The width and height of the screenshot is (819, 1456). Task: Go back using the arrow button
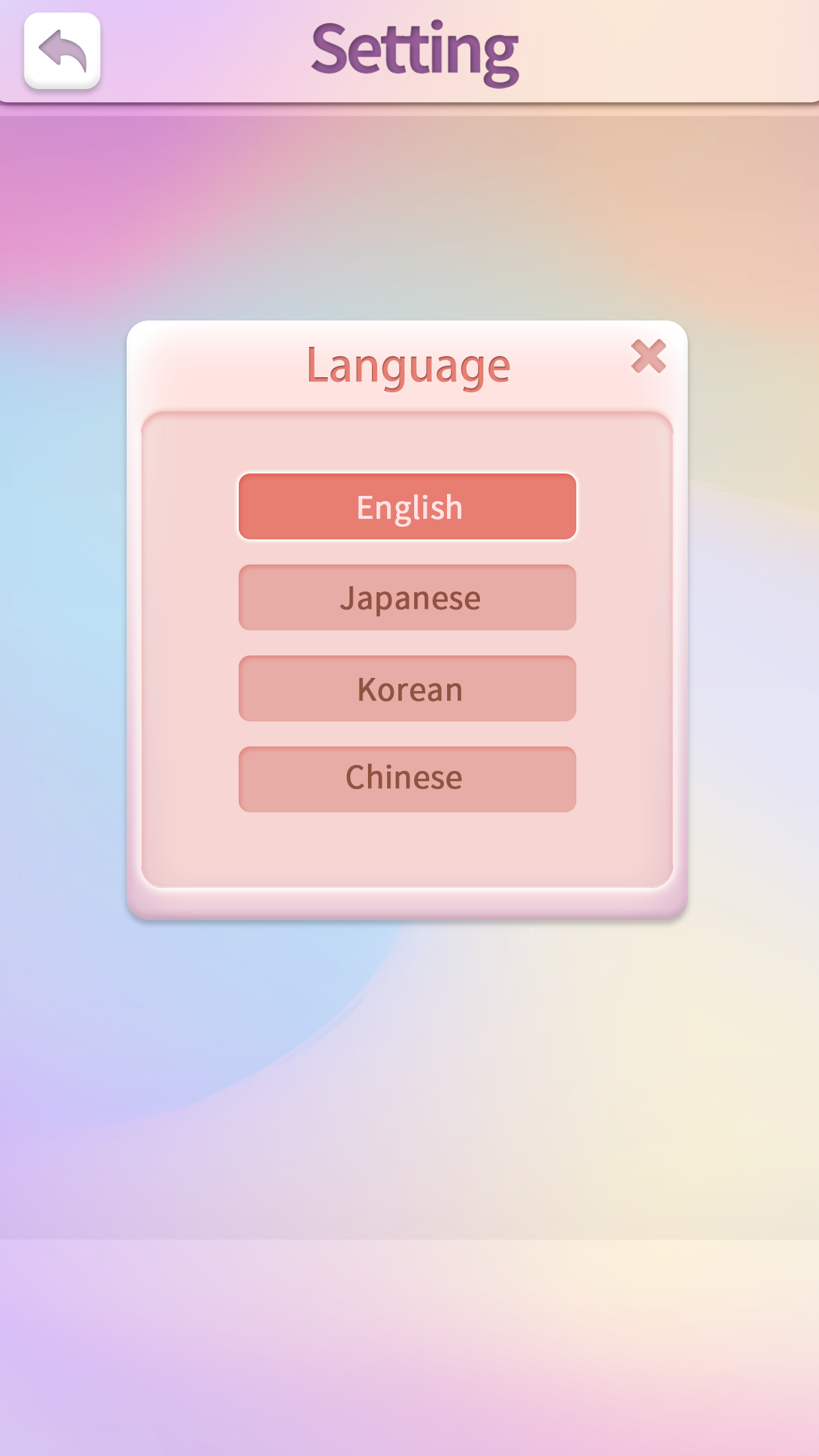[x=62, y=50]
